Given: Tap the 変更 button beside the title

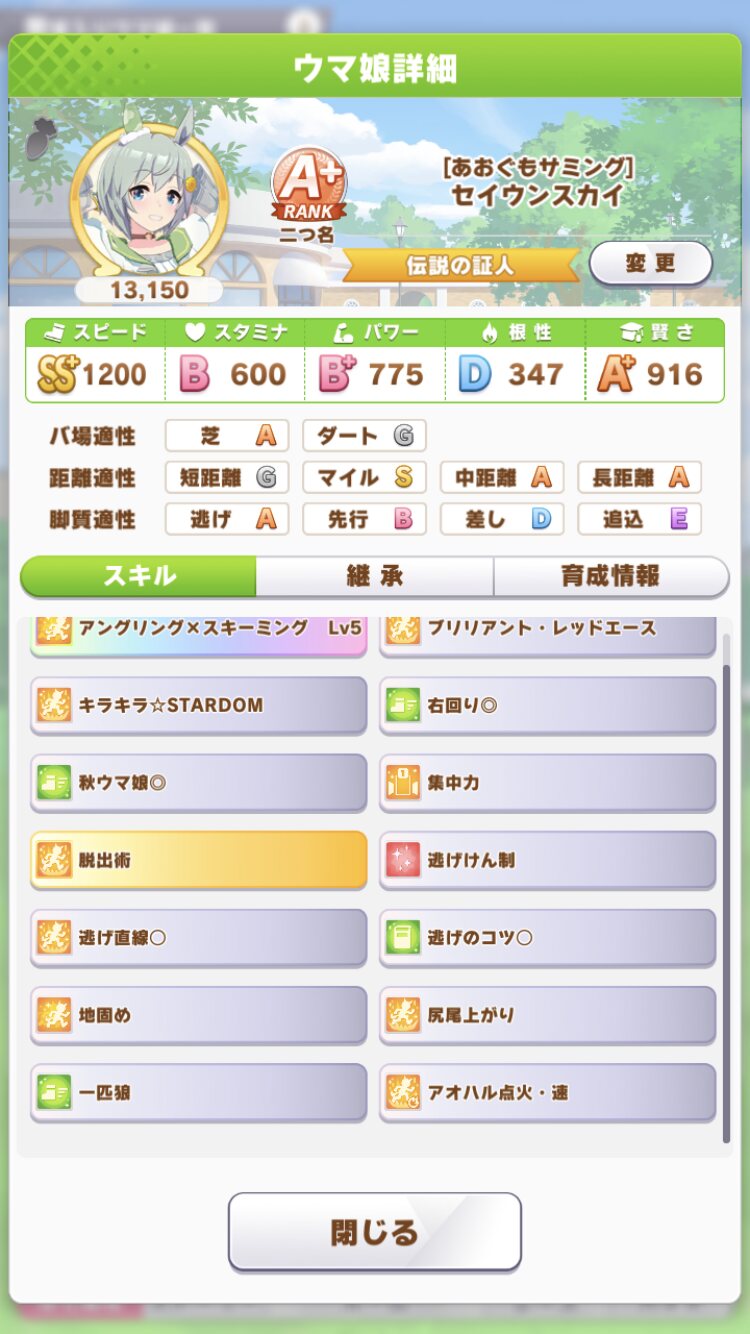Looking at the screenshot, I should pyautogui.click(x=651, y=264).
